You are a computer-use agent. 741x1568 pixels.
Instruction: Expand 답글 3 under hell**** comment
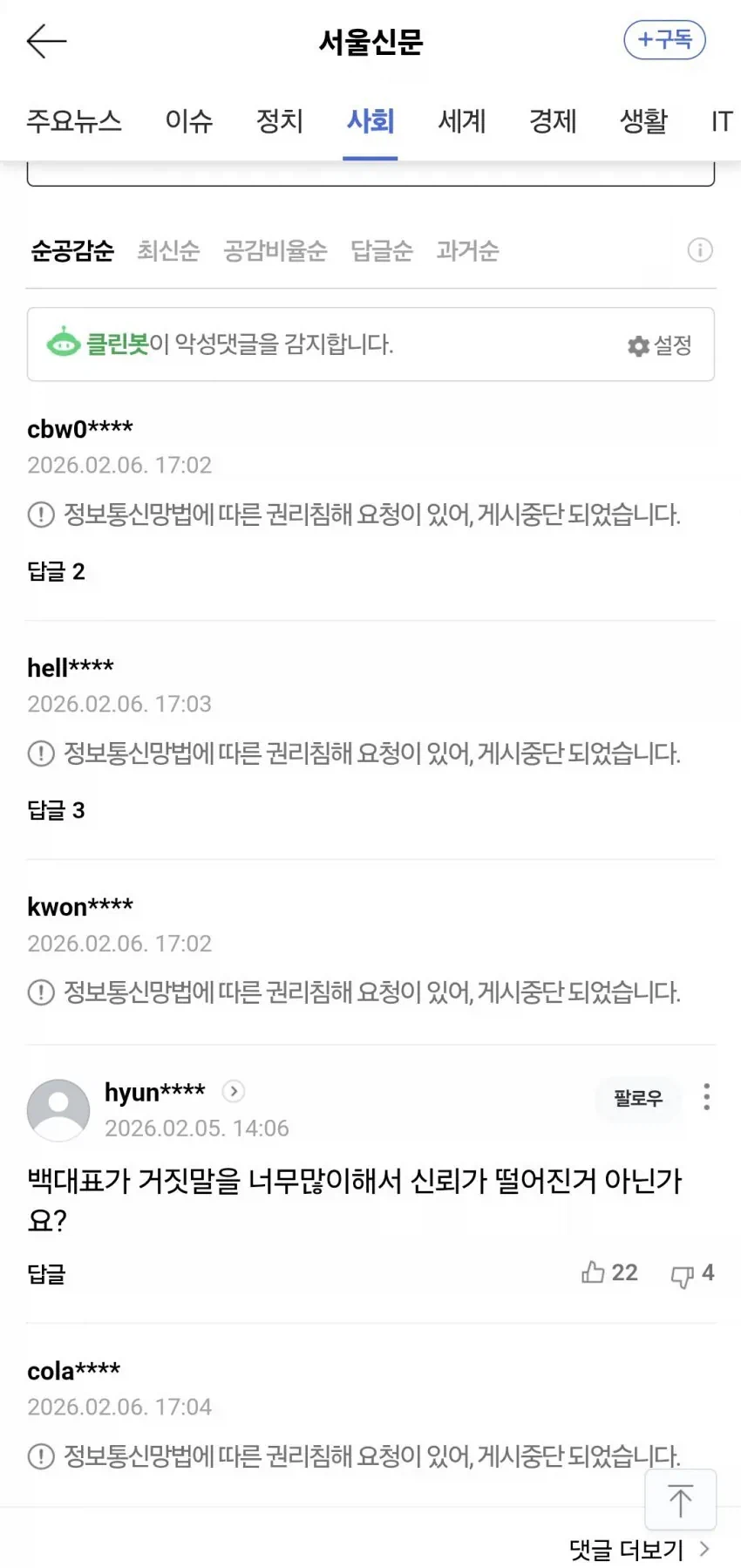point(56,810)
